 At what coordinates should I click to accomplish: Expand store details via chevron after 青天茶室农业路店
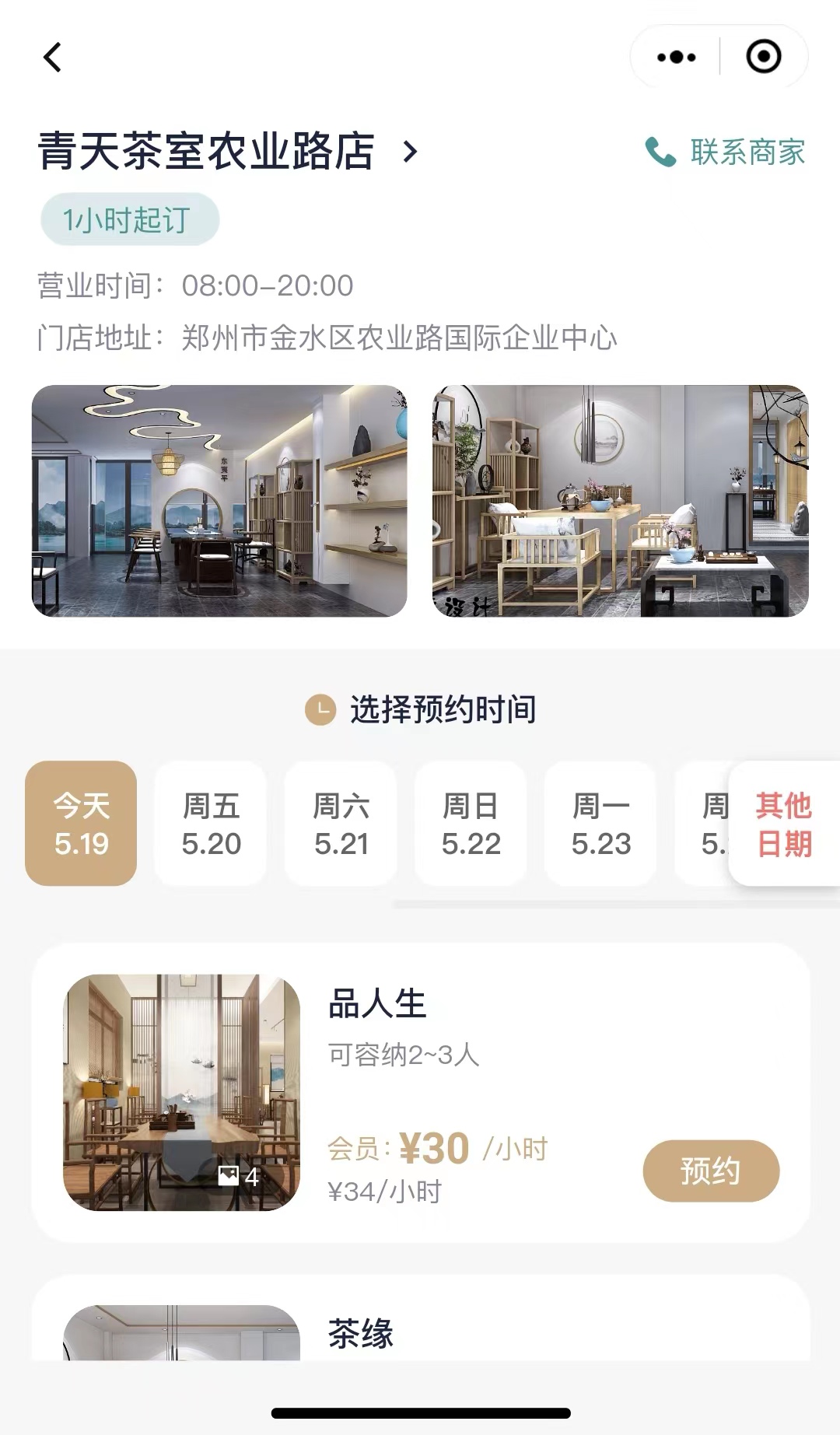click(x=410, y=152)
